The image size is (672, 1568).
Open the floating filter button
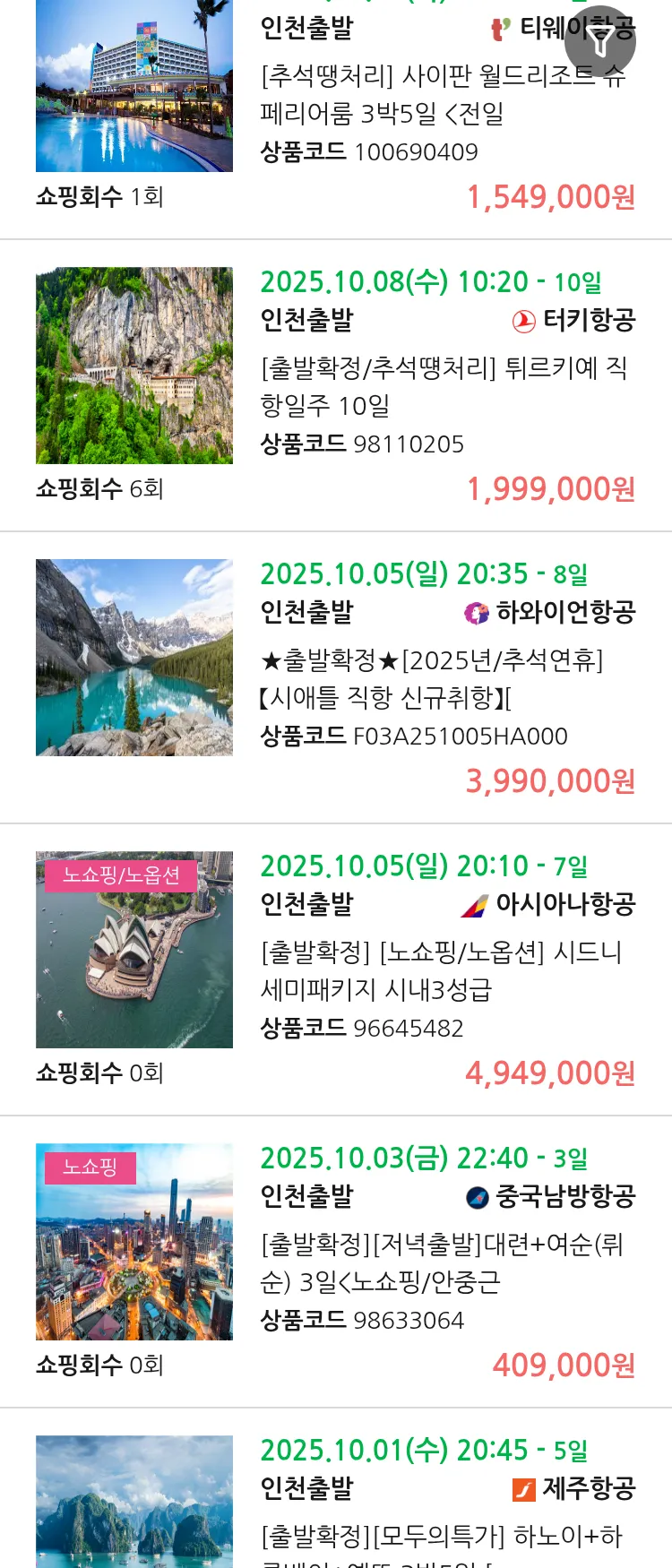point(600,41)
